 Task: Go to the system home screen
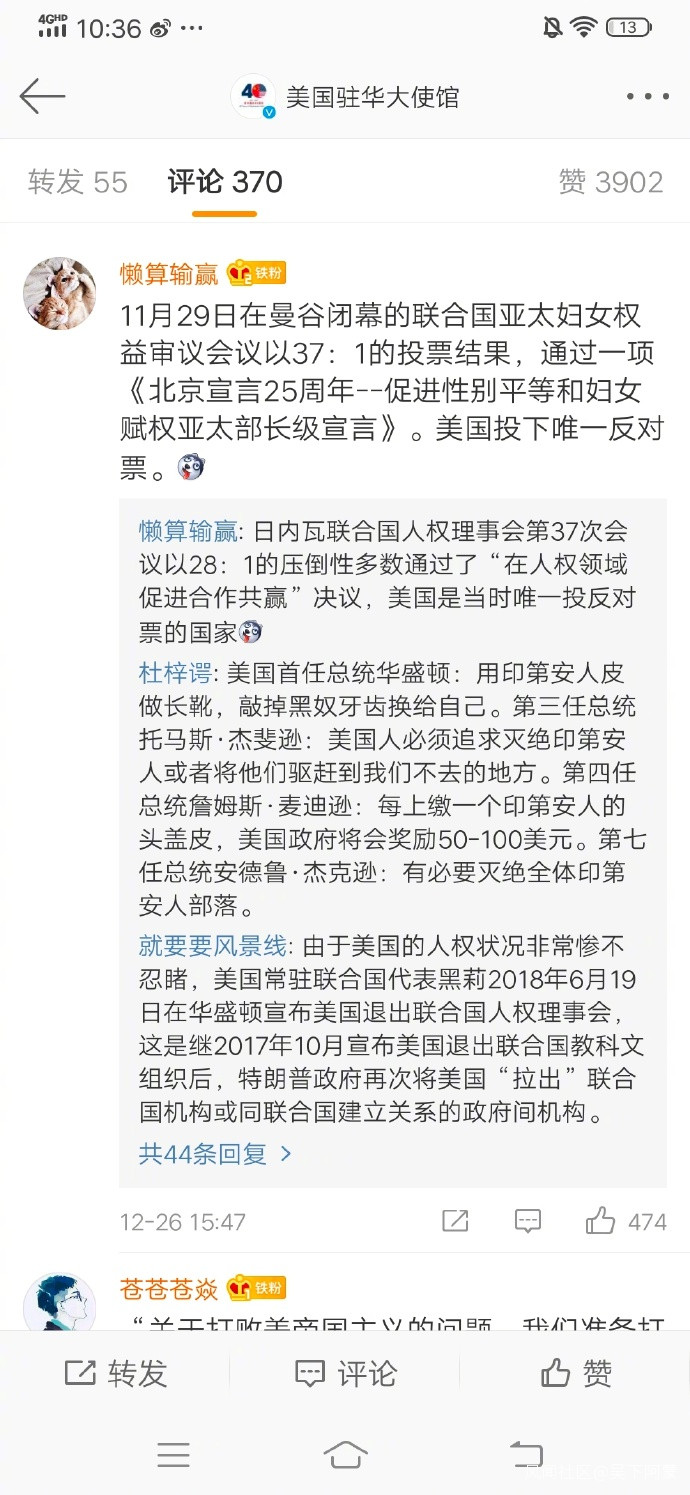[x=345, y=1454]
